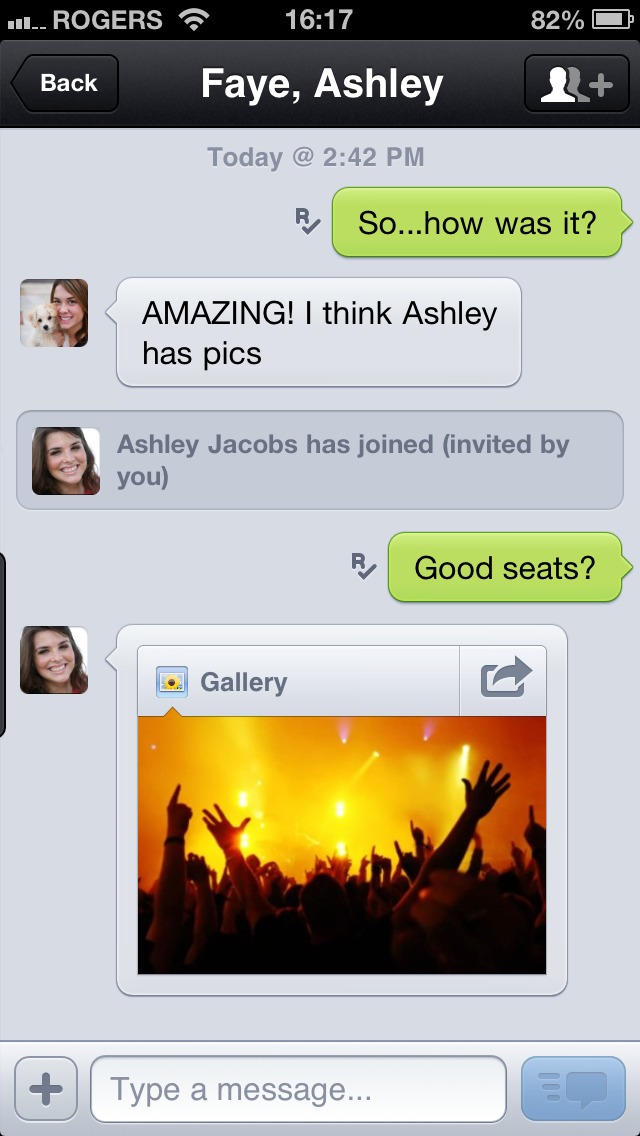Image resolution: width=640 pixels, height=1136 pixels.
Task: View Ashley's avatar beside the Gallery message
Action: point(54,660)
